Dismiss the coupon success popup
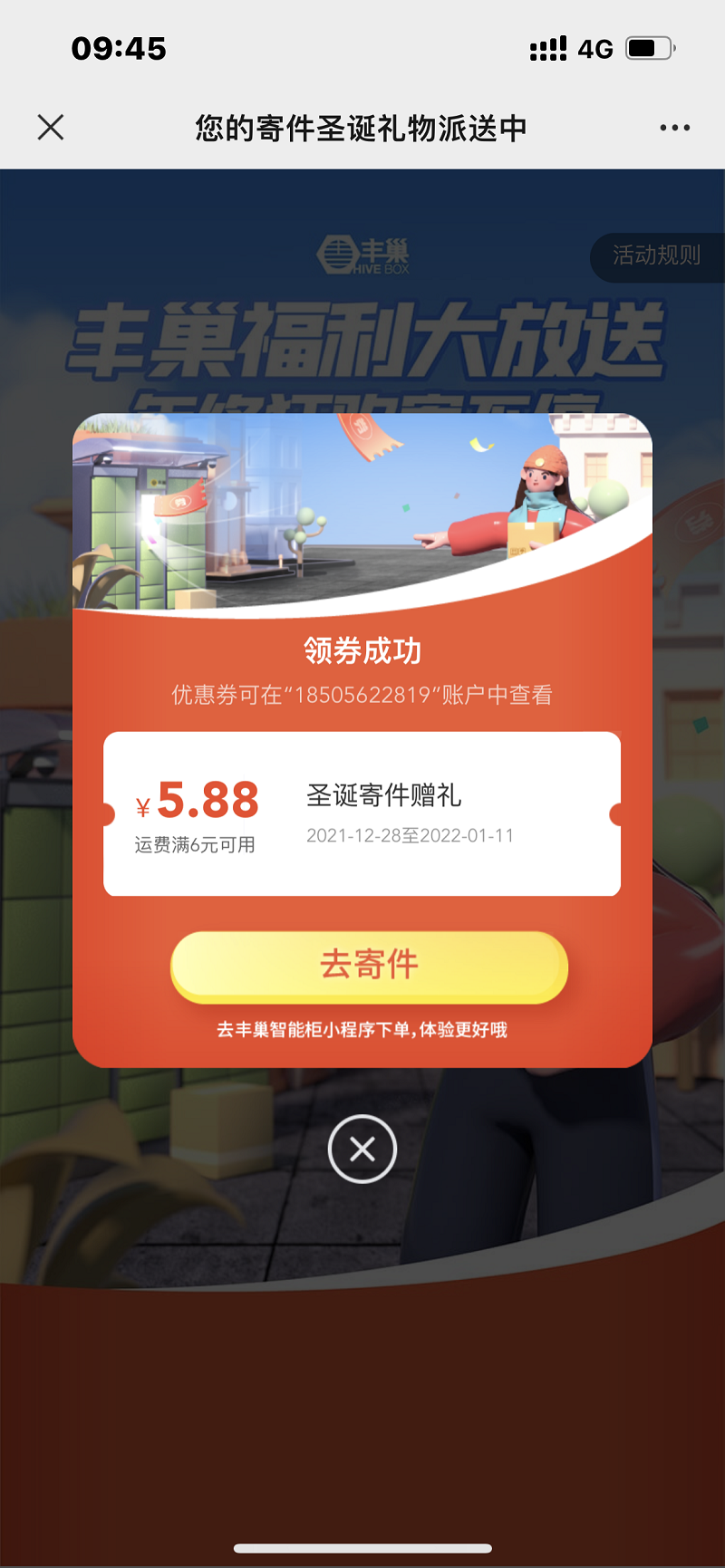The height and width of the screenshot is (1568, 725). tap(362, 1149)
